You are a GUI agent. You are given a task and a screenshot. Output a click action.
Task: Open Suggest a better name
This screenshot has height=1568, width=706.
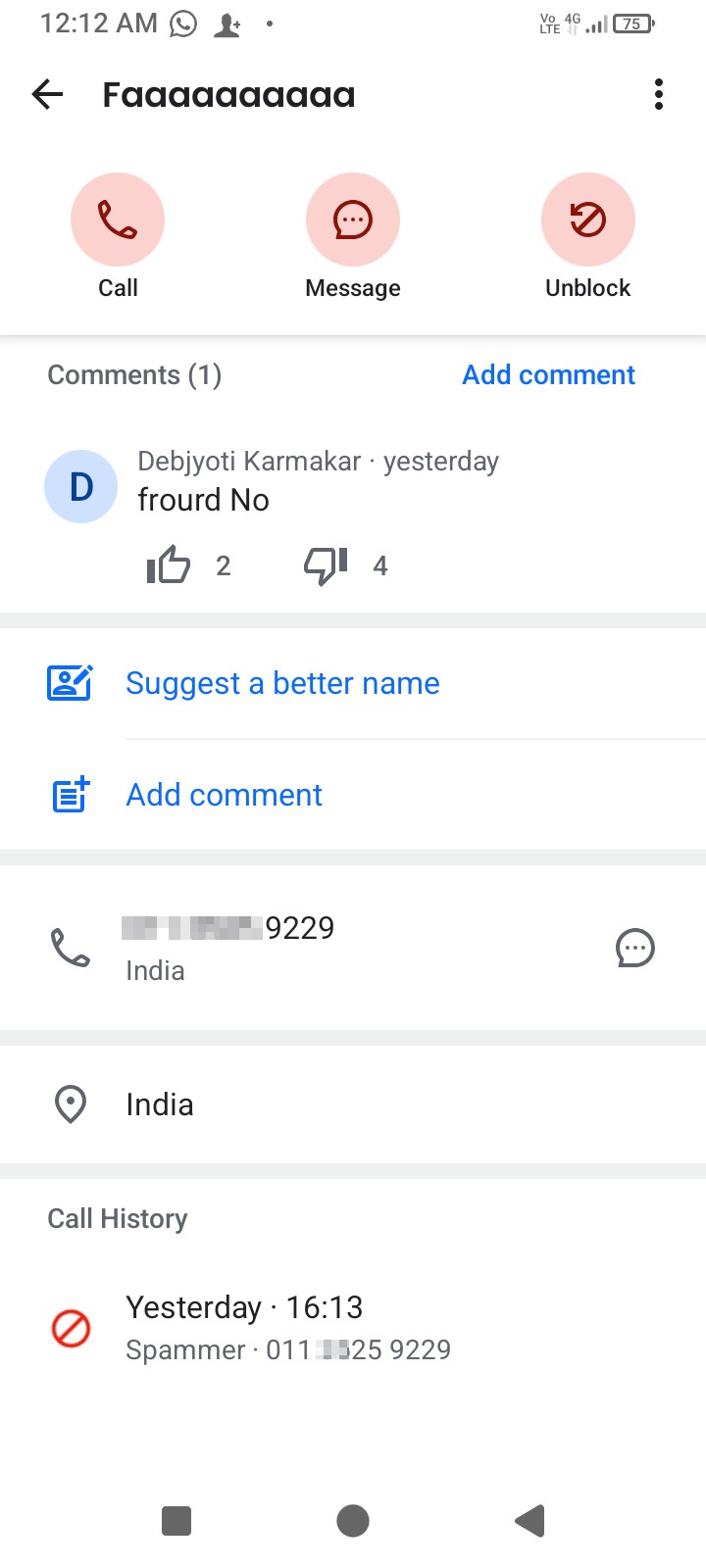point(353,683)
